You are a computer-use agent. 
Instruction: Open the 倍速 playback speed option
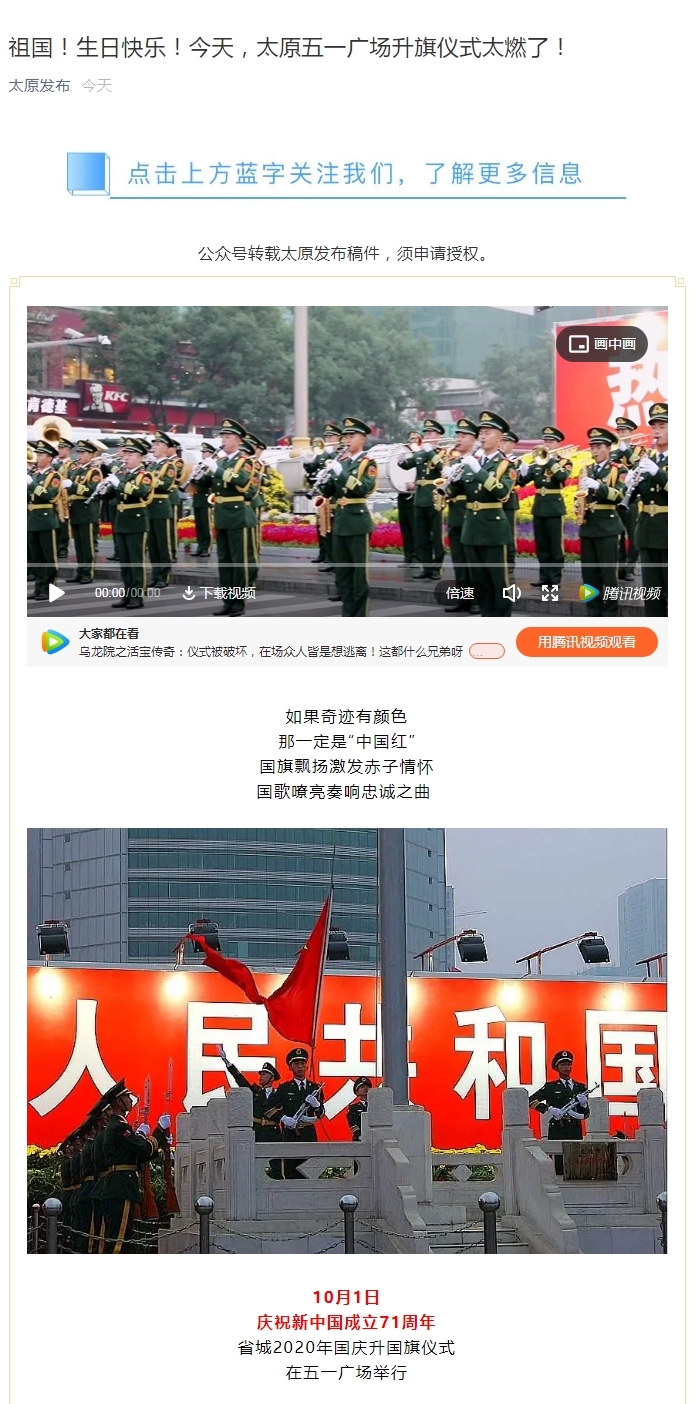460,593
